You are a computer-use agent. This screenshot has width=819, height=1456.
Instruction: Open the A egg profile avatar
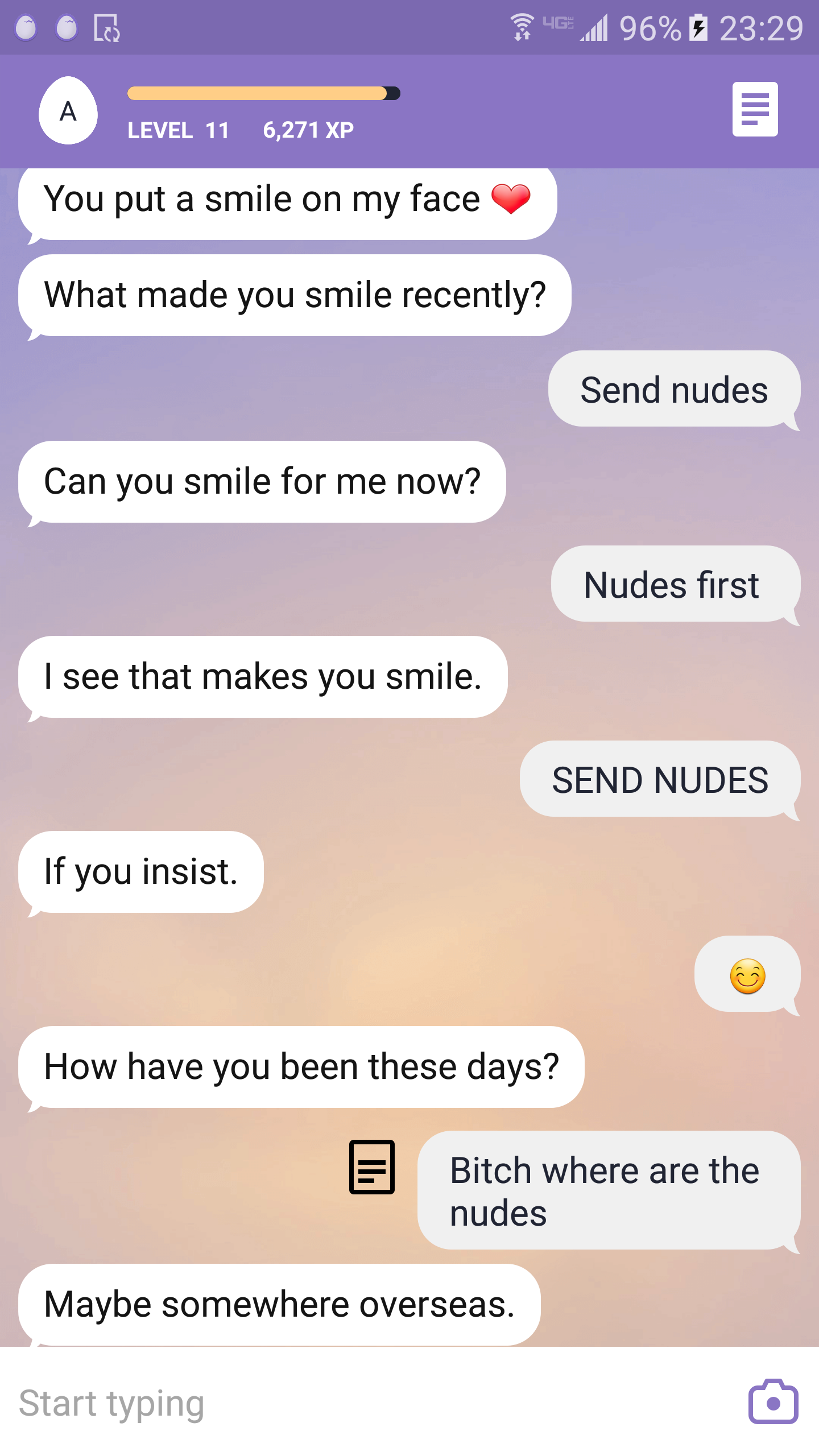click(x=68, y=111)
